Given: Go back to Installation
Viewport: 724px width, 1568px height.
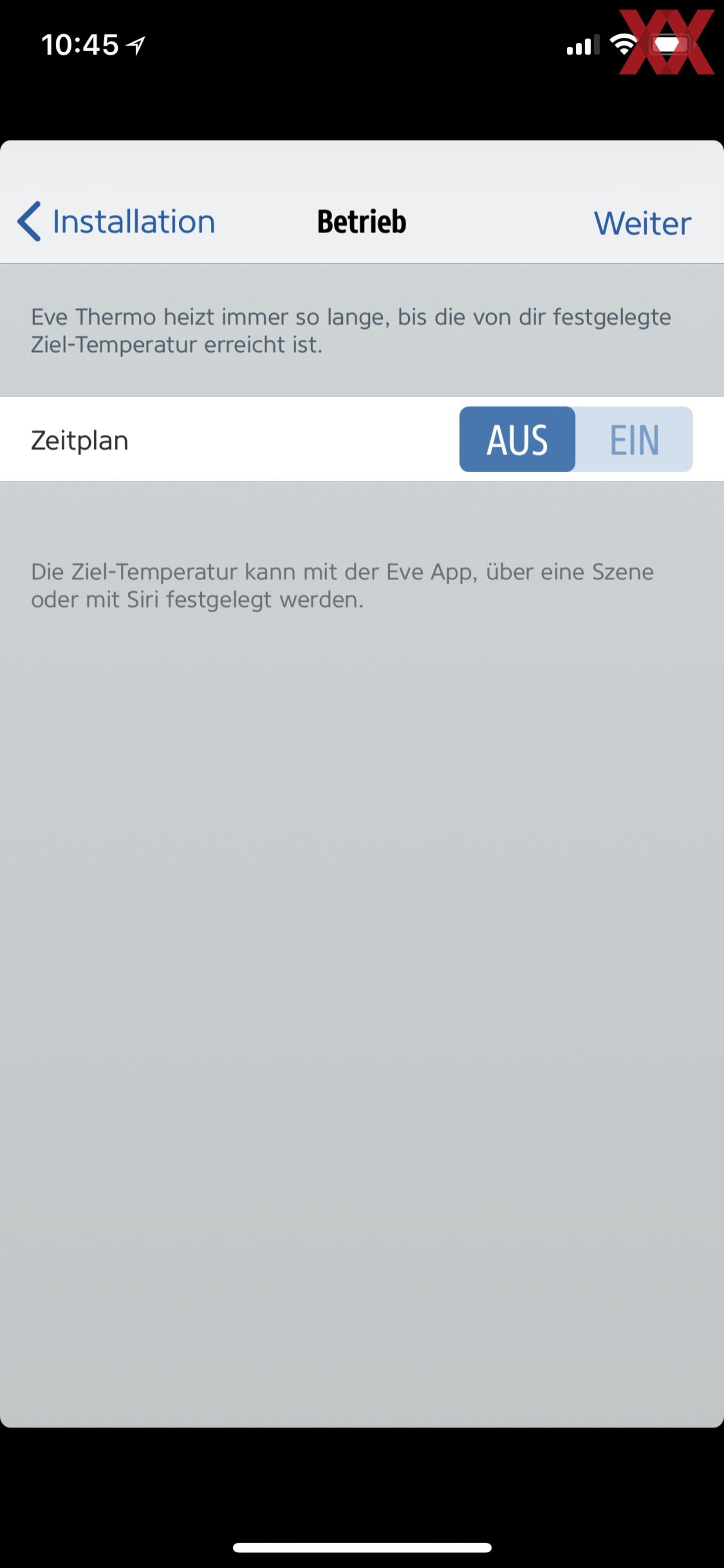Looking at the screenshot, I should 116,221.
